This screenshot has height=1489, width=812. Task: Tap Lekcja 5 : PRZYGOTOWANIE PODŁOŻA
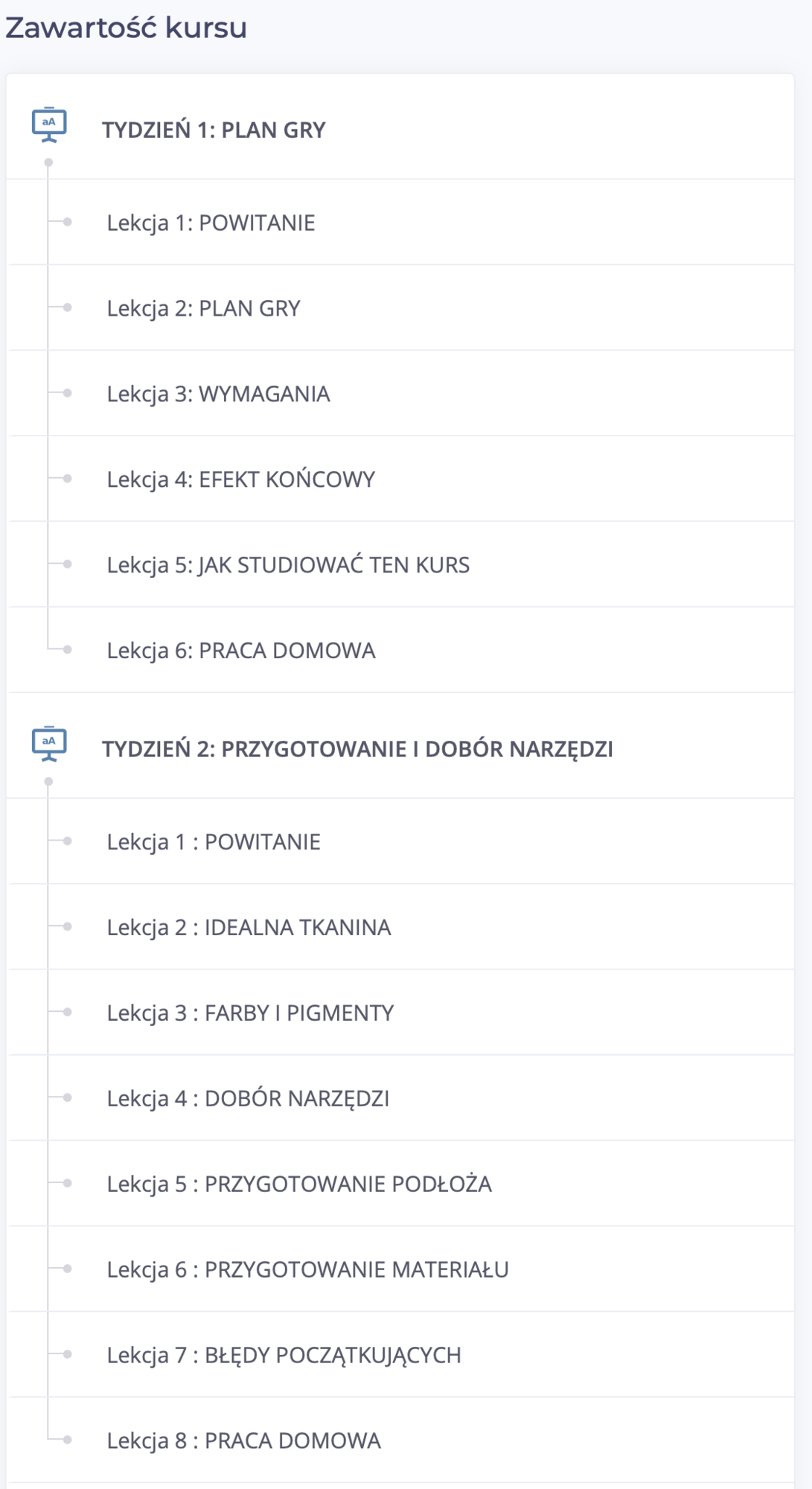pos(400,1184)
